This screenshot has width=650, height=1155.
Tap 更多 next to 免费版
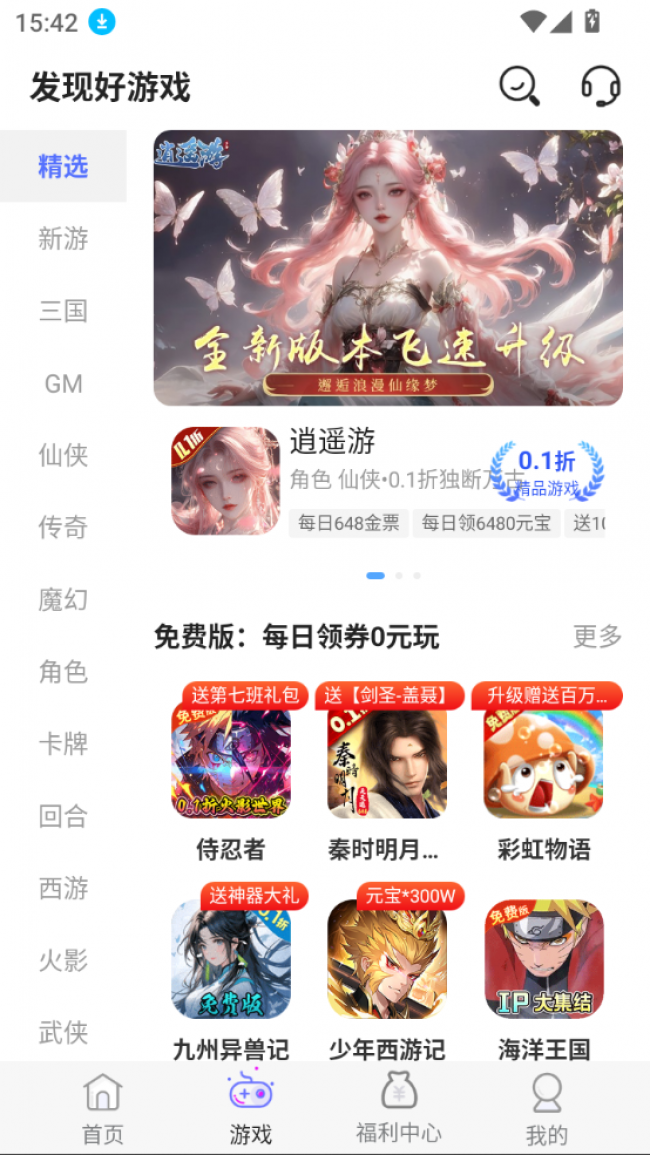coord(597,636)
